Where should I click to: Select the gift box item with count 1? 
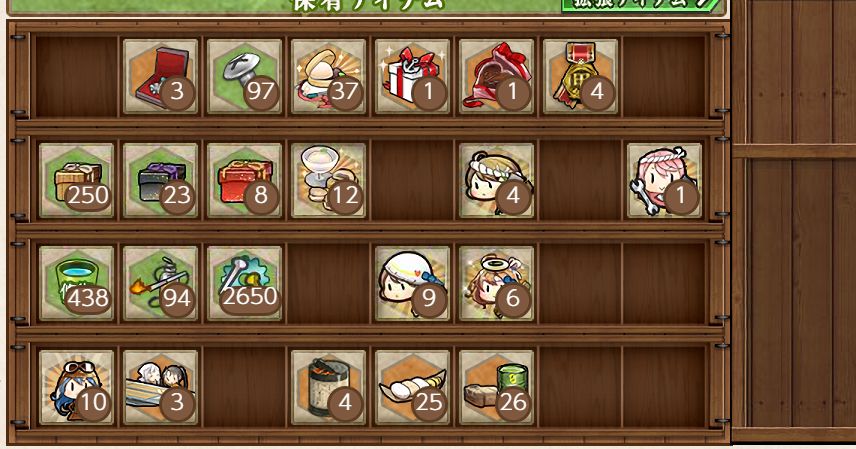[x=412, y=76]
